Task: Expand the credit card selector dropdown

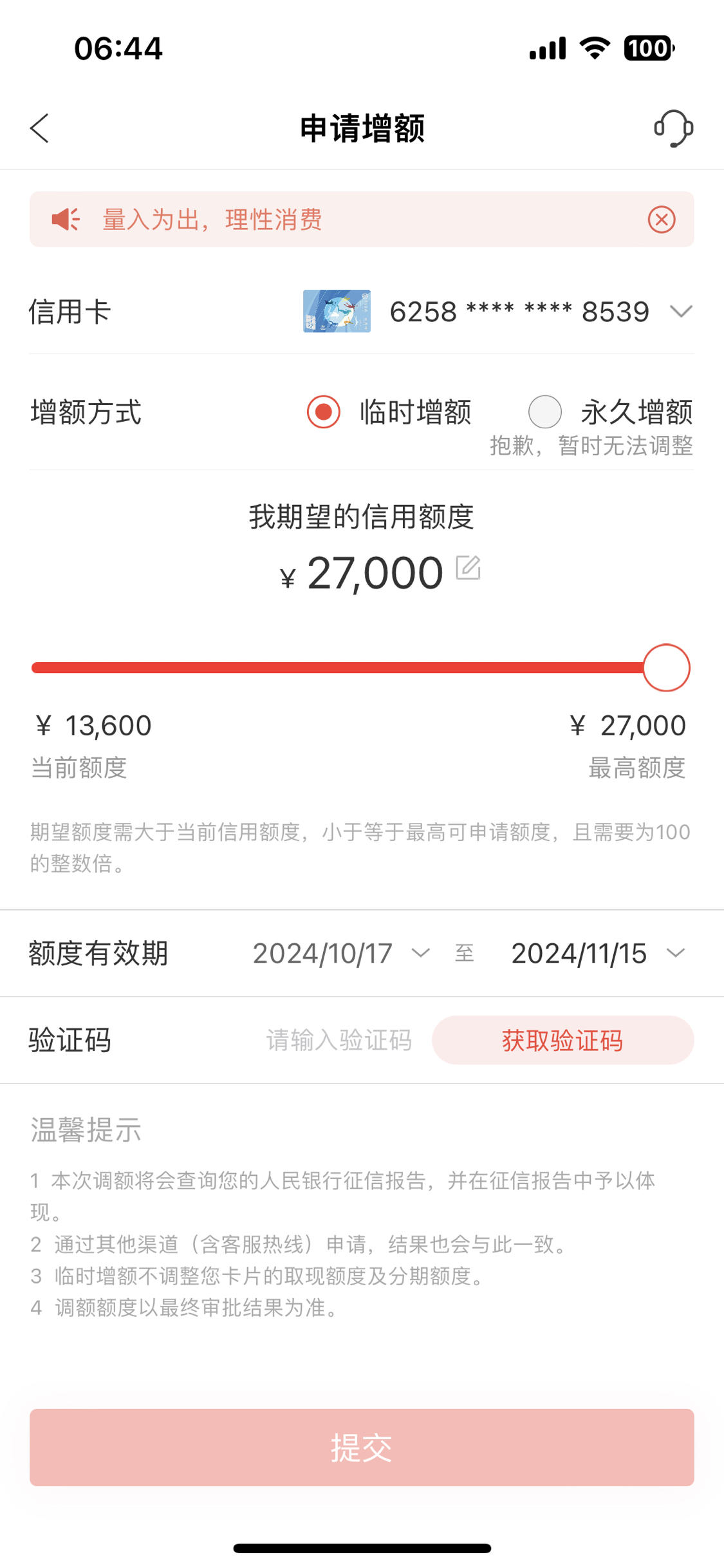Action: pos(681,312)
